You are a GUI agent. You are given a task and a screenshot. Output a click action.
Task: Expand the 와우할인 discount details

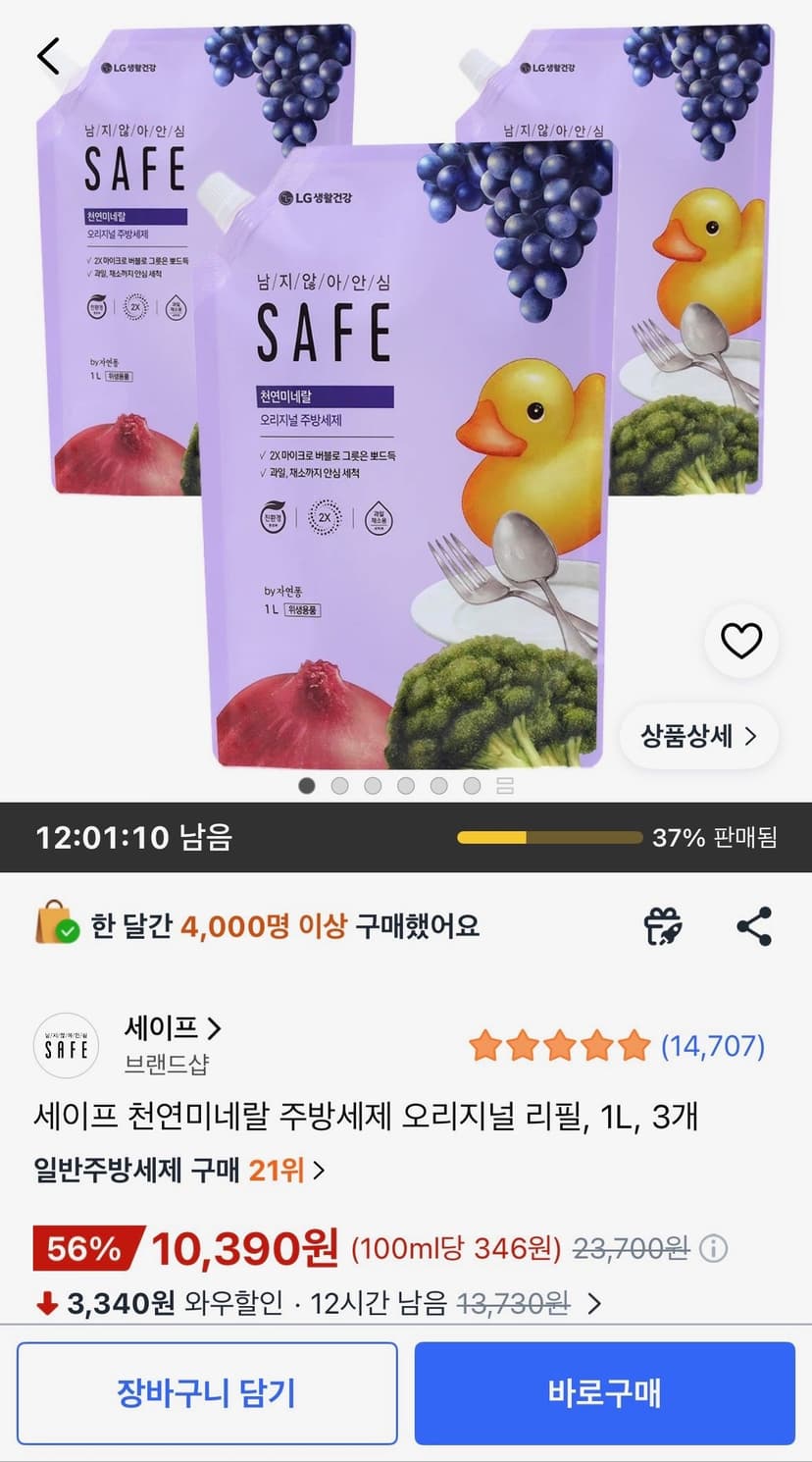[x=594, y=1303]
